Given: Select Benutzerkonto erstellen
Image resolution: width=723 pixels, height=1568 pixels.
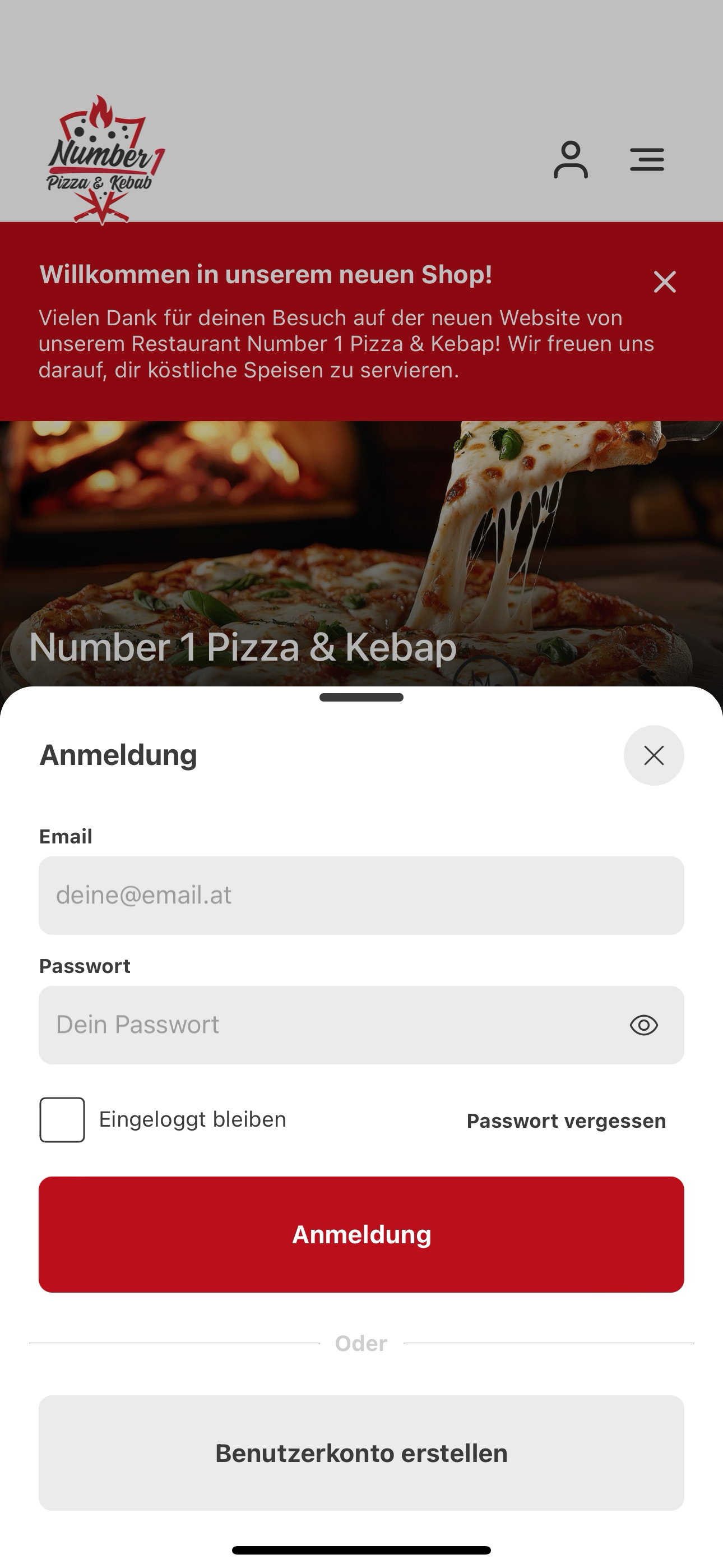Looking at the screenshot, I should [361, 1453].
